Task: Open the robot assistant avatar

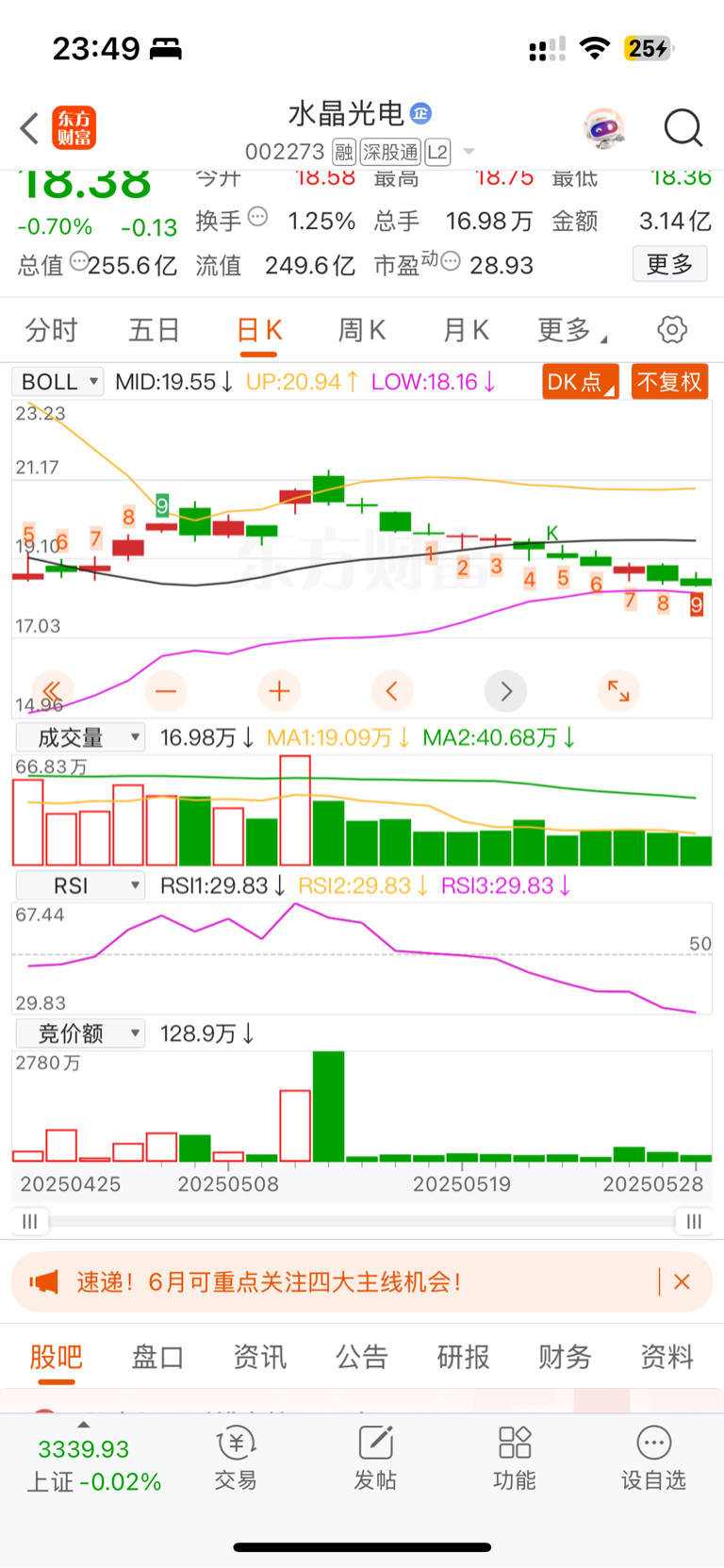Action: pyautogui.click(x=604, y=128)
